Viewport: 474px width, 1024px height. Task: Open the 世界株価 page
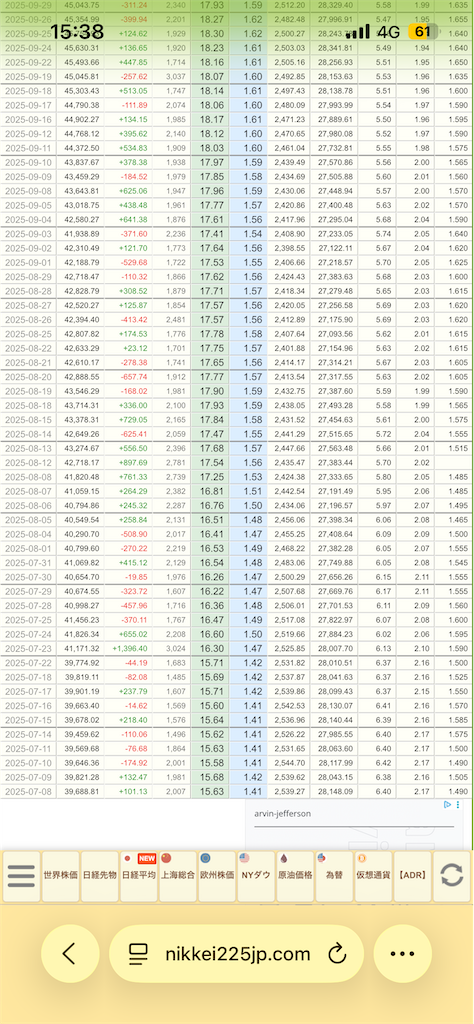pos(60,876)
